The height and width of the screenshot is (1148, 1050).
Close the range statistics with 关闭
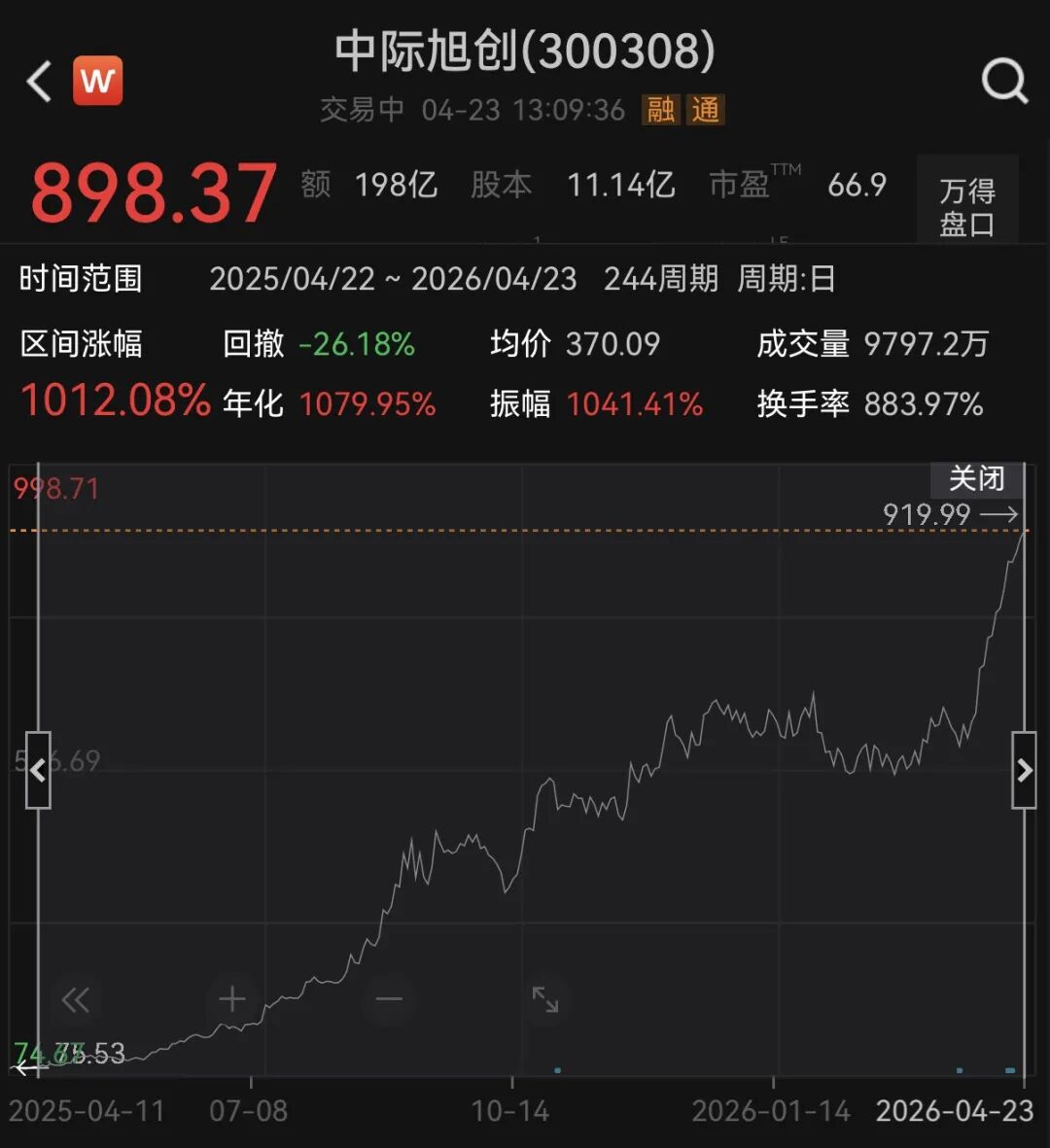click(976, 478)
